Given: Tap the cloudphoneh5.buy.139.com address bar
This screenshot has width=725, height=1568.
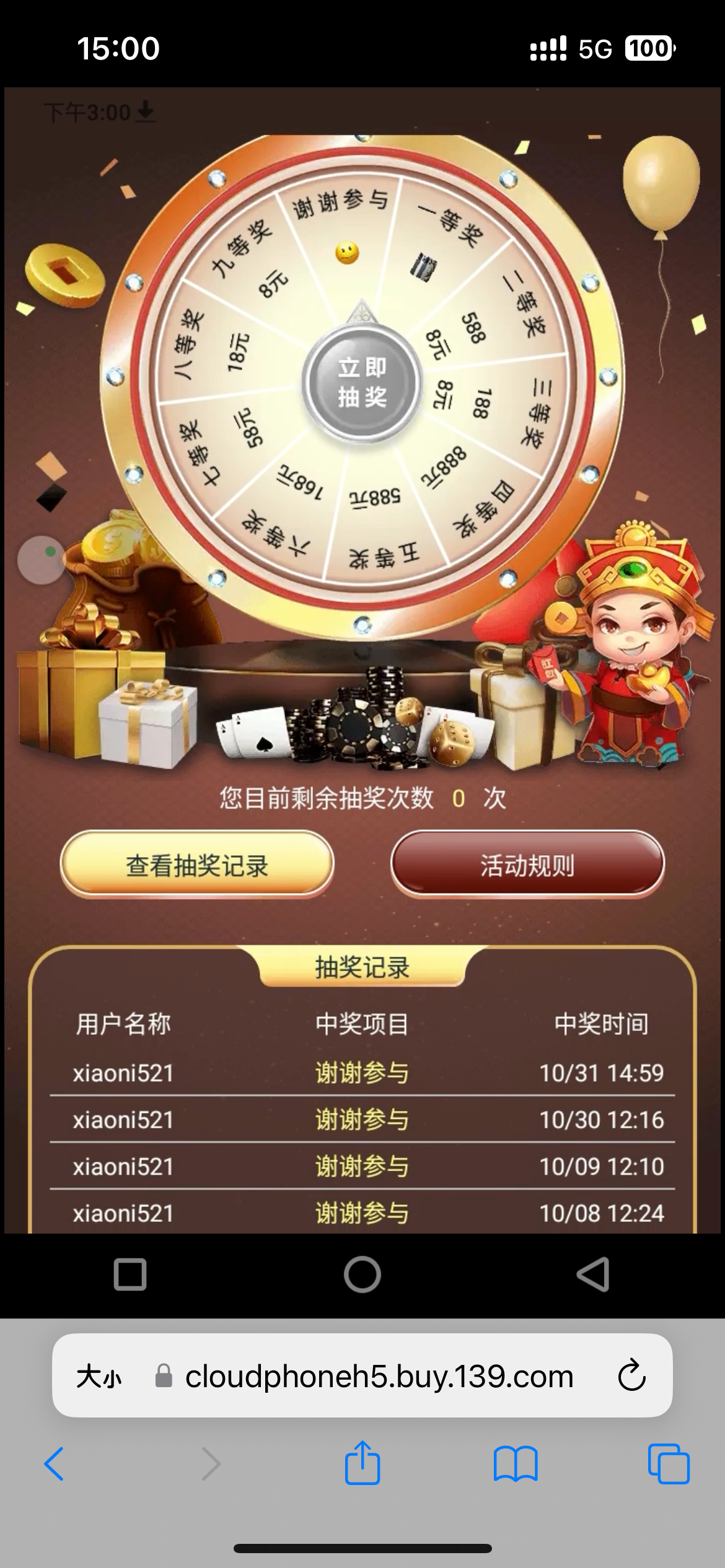Looking at the screenshot, I should (x=379, y=1377).
